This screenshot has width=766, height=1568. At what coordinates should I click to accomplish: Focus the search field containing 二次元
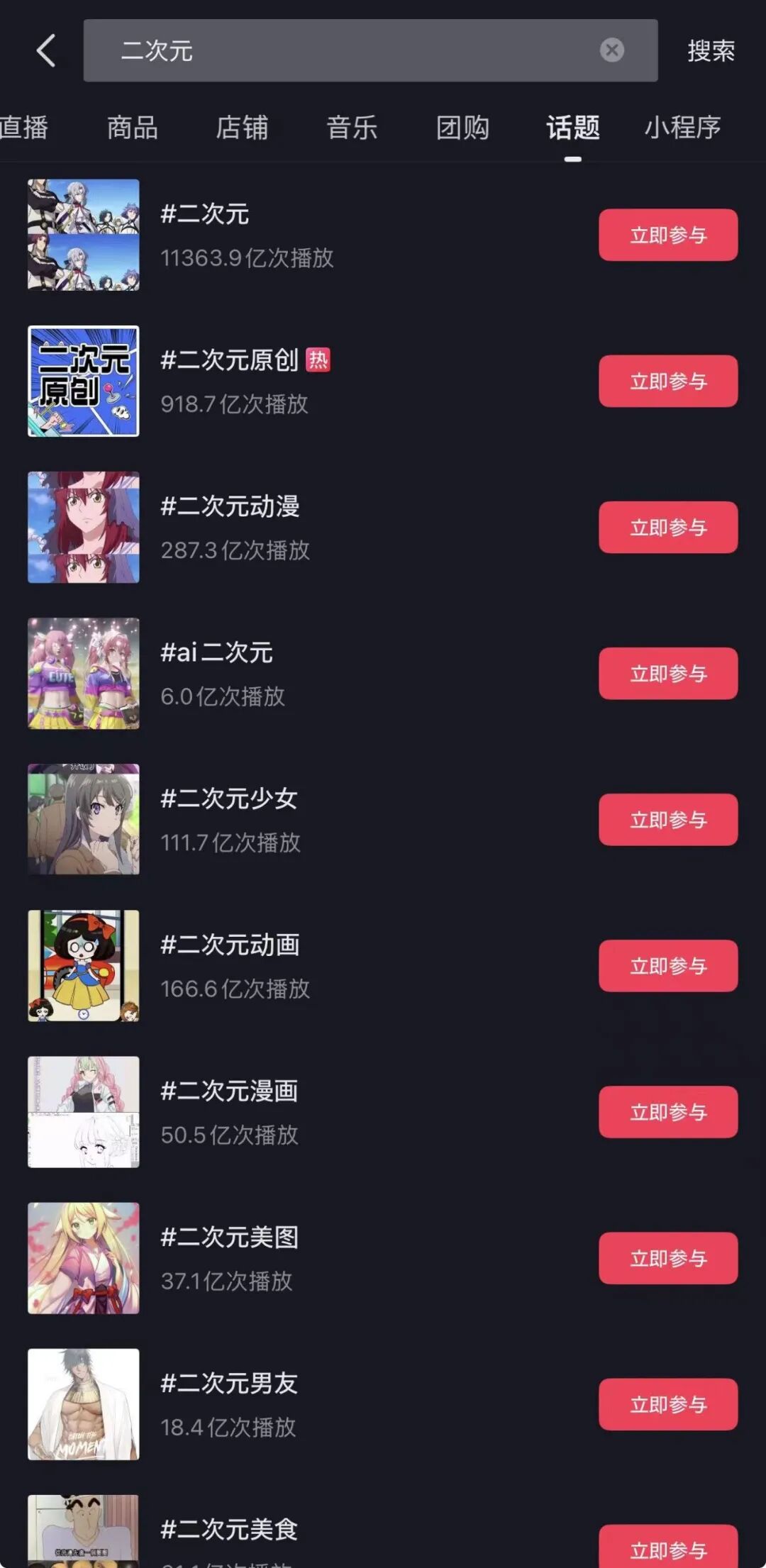coord(340,51)
